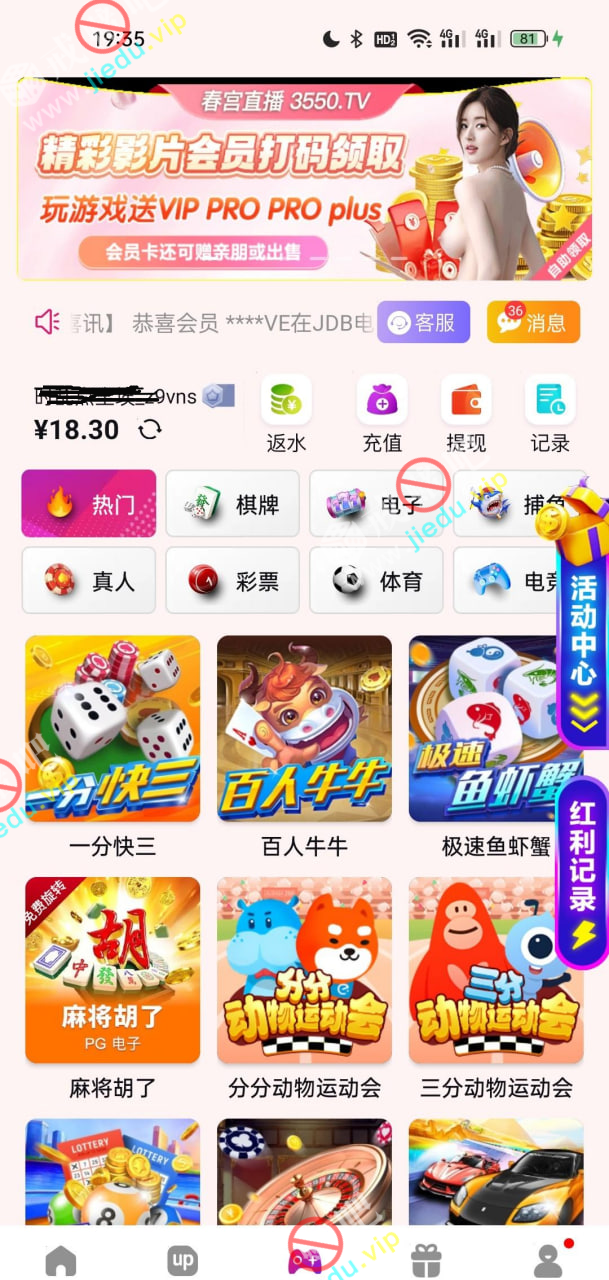Refresh the account balance
The image size is (609, 1280).
(x=150, y=430)
